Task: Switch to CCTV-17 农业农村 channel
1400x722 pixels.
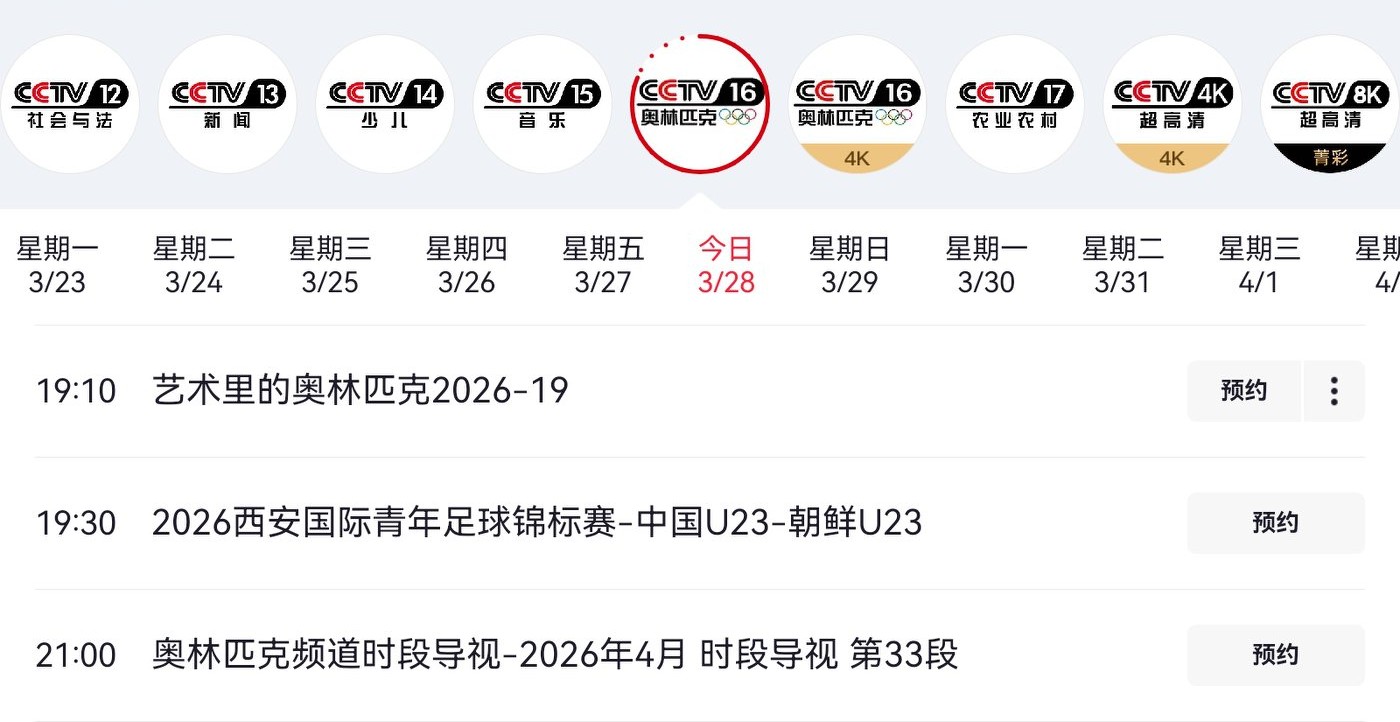Action: [1014, 104]
